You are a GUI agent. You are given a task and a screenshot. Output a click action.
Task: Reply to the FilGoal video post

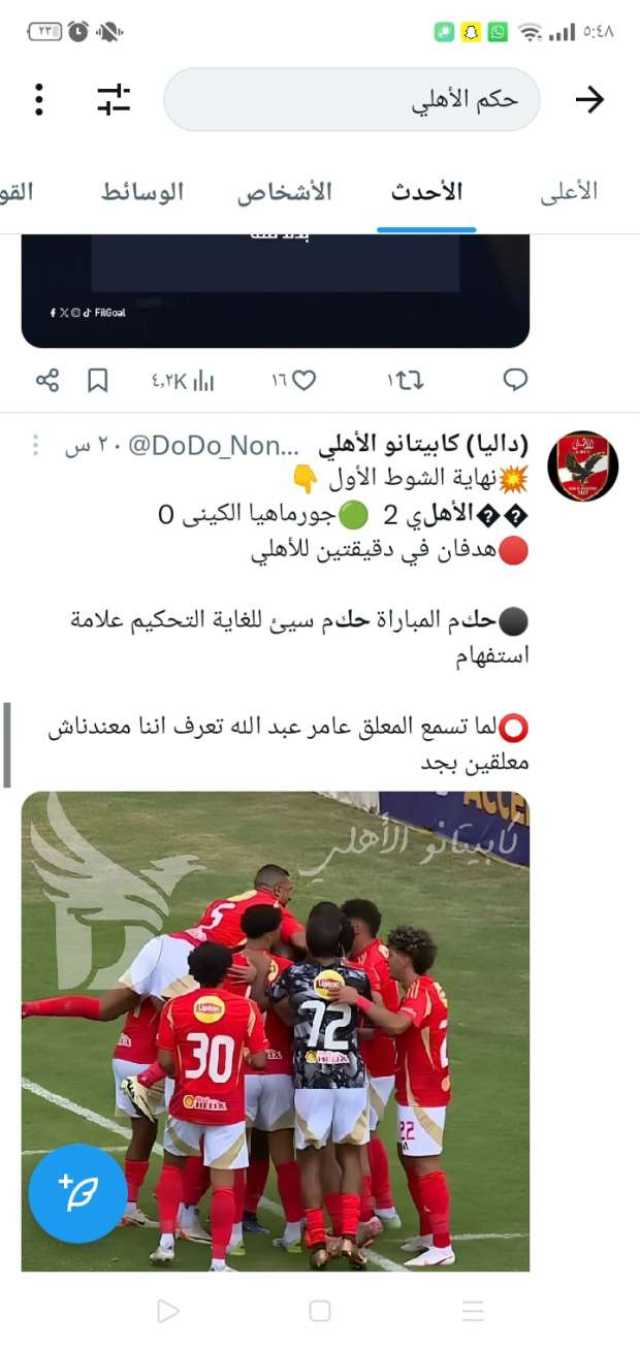[514, 380]
